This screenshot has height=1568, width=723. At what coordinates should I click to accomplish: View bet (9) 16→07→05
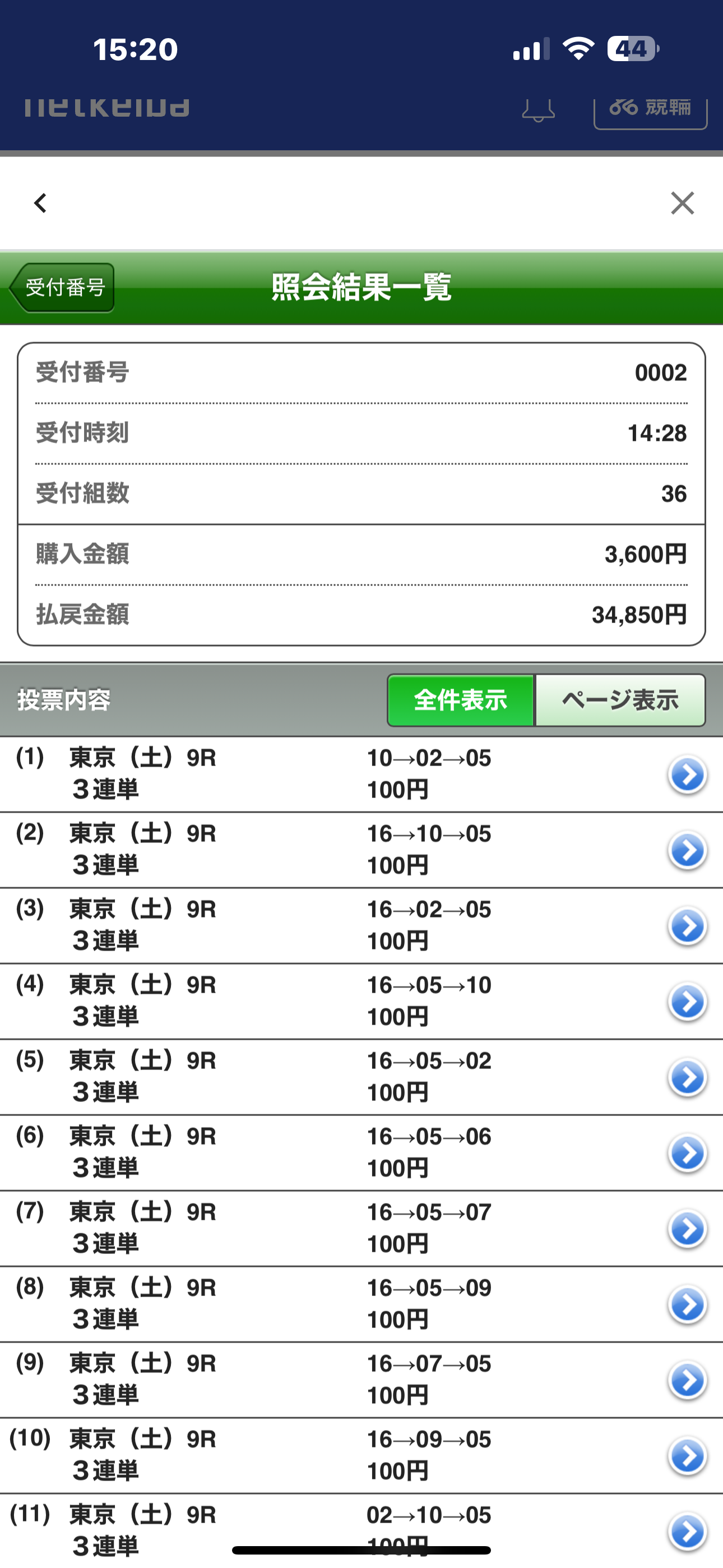click(688, 1380)
